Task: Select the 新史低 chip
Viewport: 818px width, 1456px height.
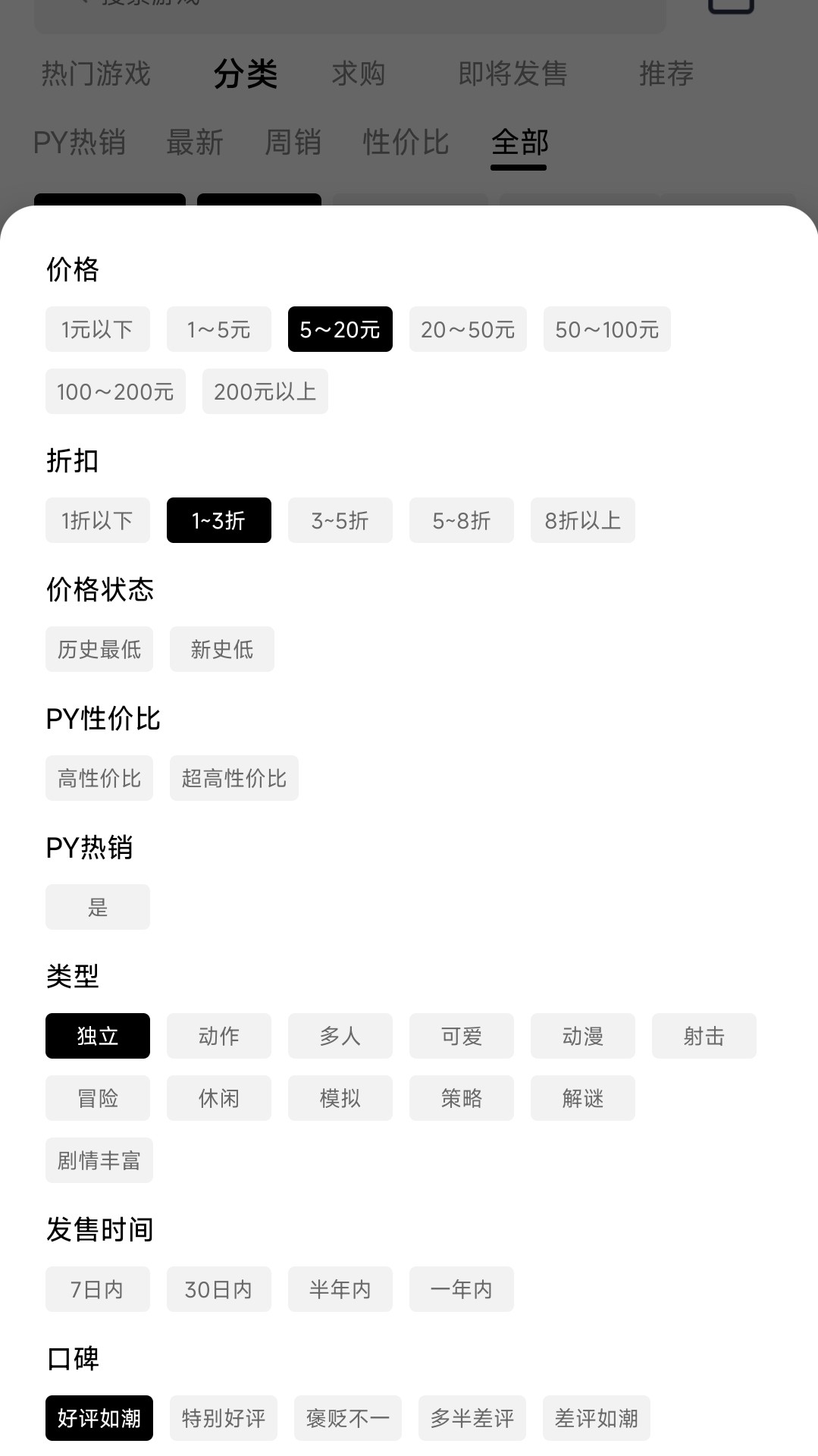Action: [x=221, y=649]
